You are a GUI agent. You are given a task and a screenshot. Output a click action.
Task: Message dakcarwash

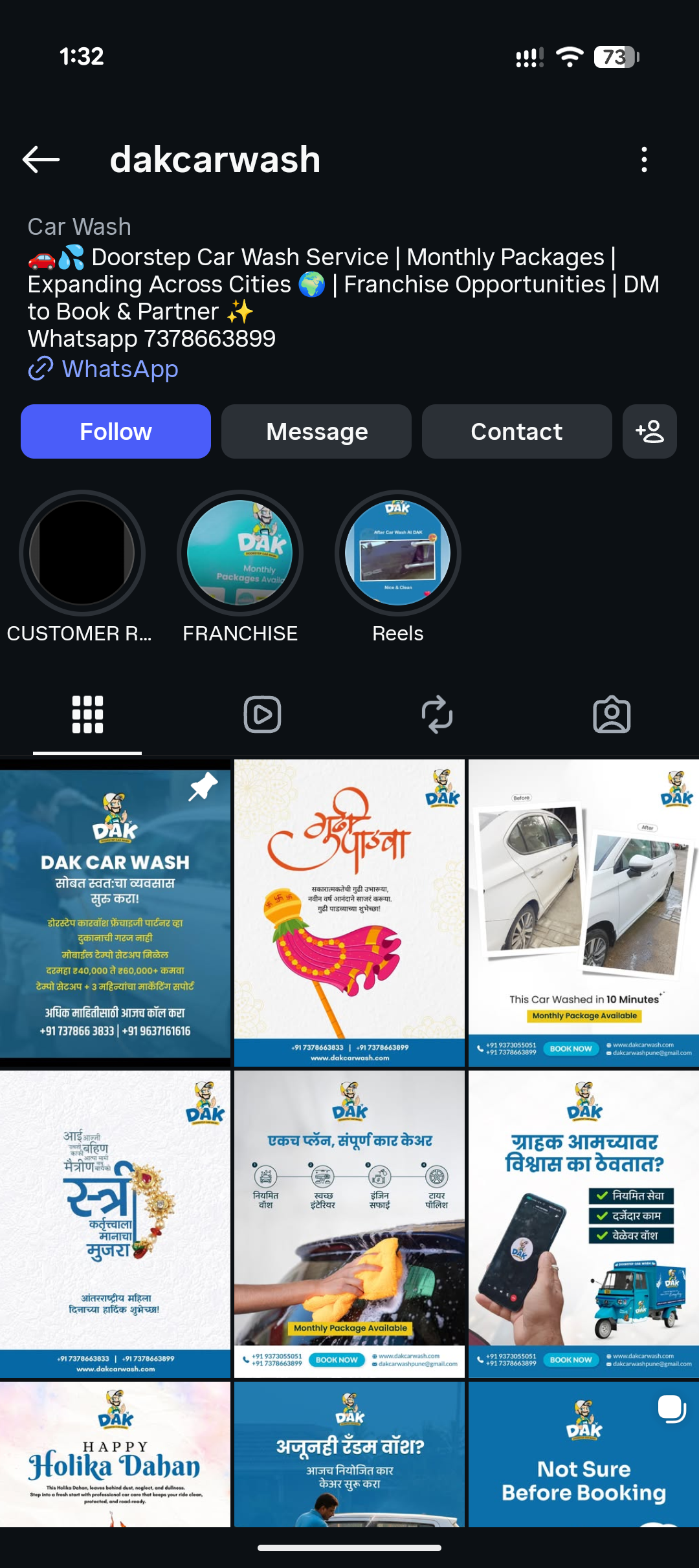coord(316,431)
